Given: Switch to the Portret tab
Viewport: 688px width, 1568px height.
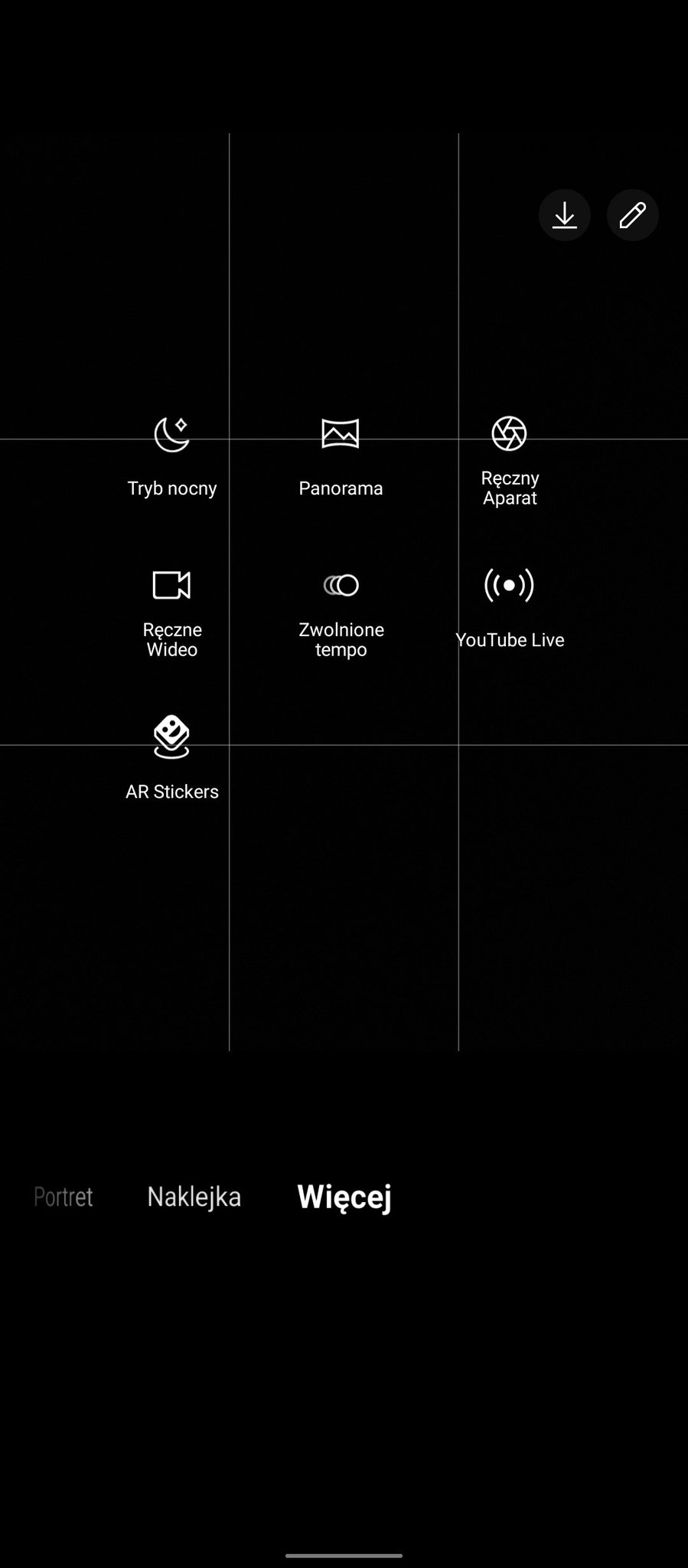Looking at the screenshot, I should pos(64,1197).
